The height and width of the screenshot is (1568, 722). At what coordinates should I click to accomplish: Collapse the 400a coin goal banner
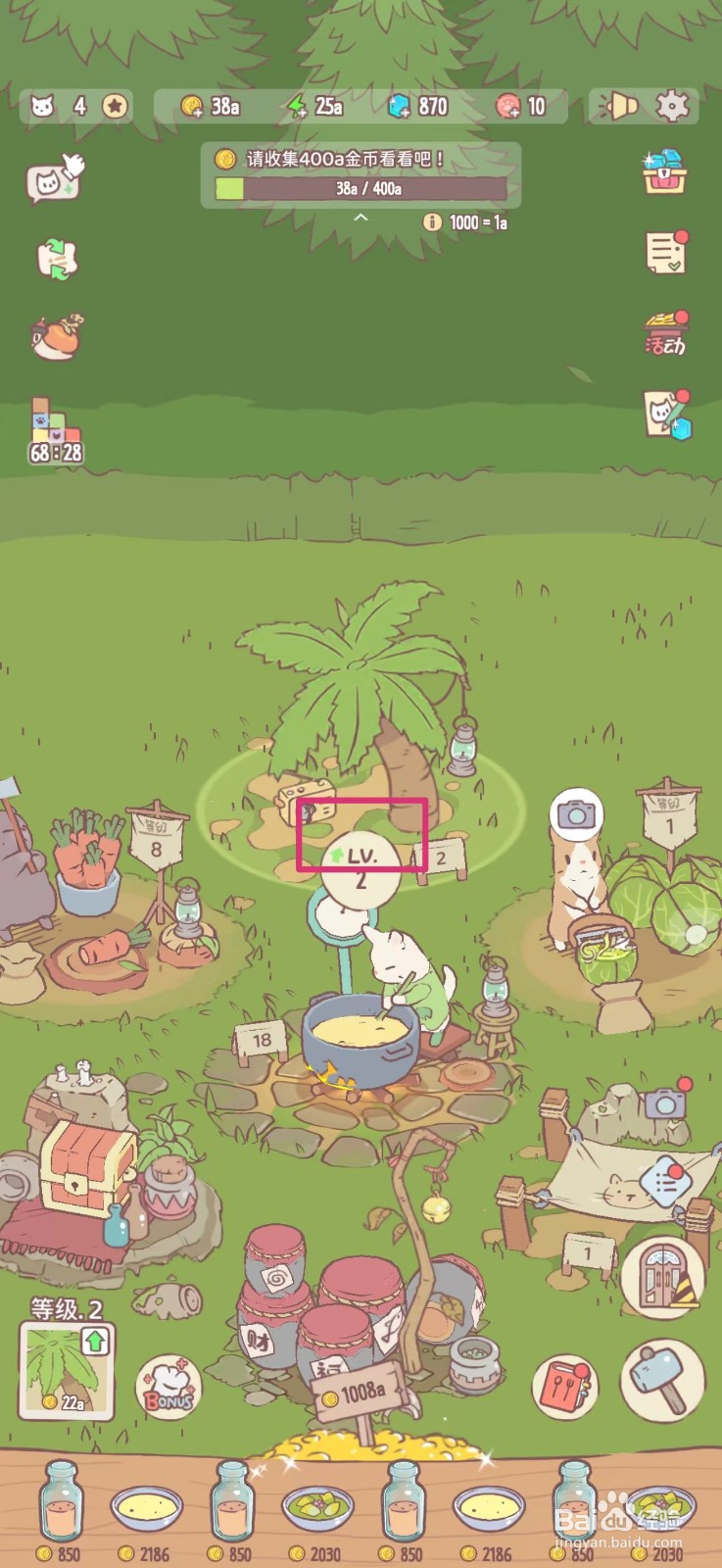tap(361, 217)
